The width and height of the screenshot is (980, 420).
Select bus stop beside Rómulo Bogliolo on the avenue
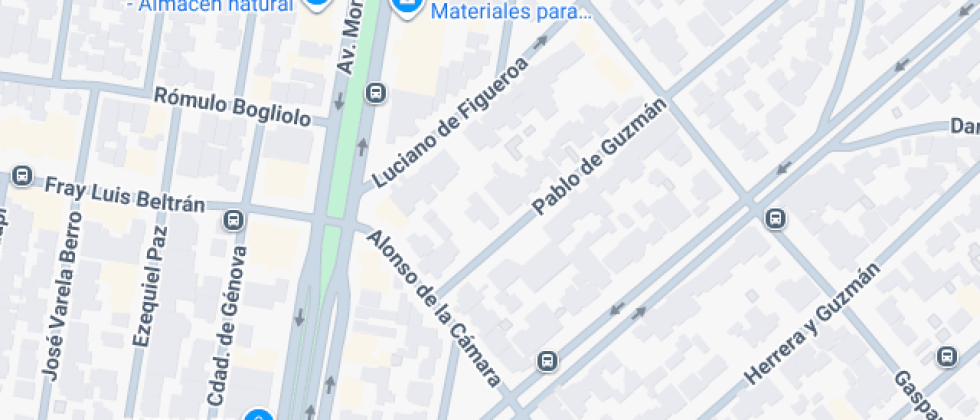[x=376, y=94]
